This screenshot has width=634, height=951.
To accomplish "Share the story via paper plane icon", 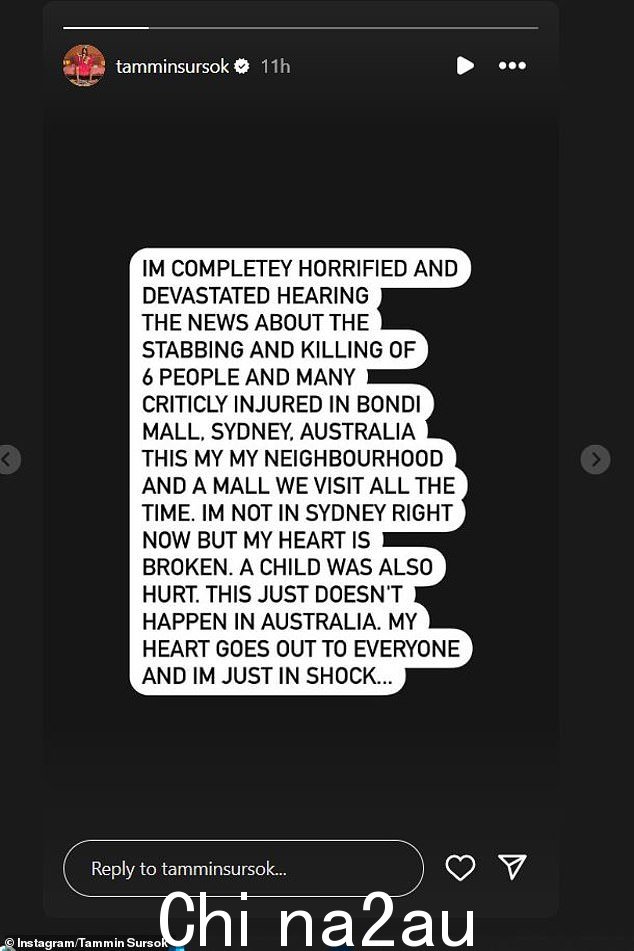I will (x=512, y=868).
